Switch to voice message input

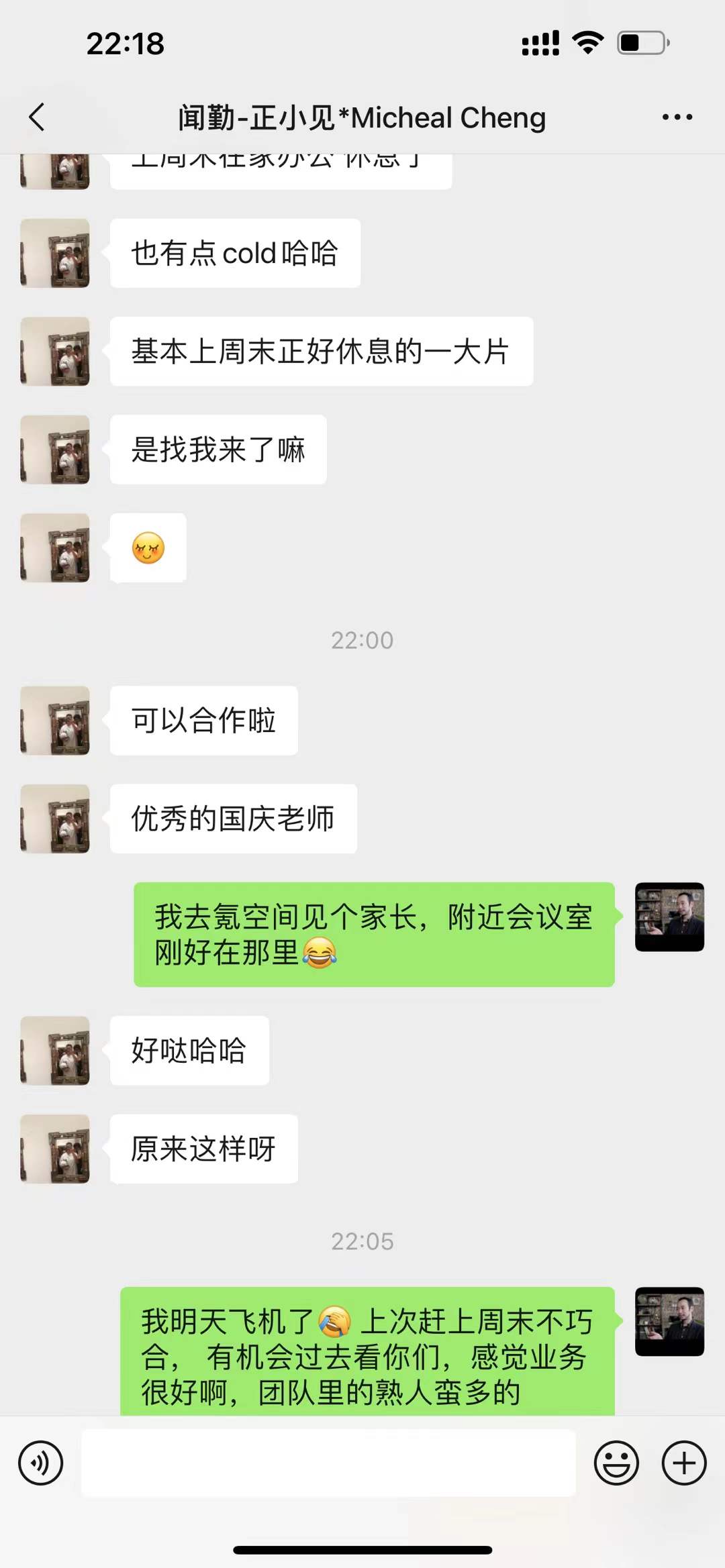click(x=41, y=1463)
